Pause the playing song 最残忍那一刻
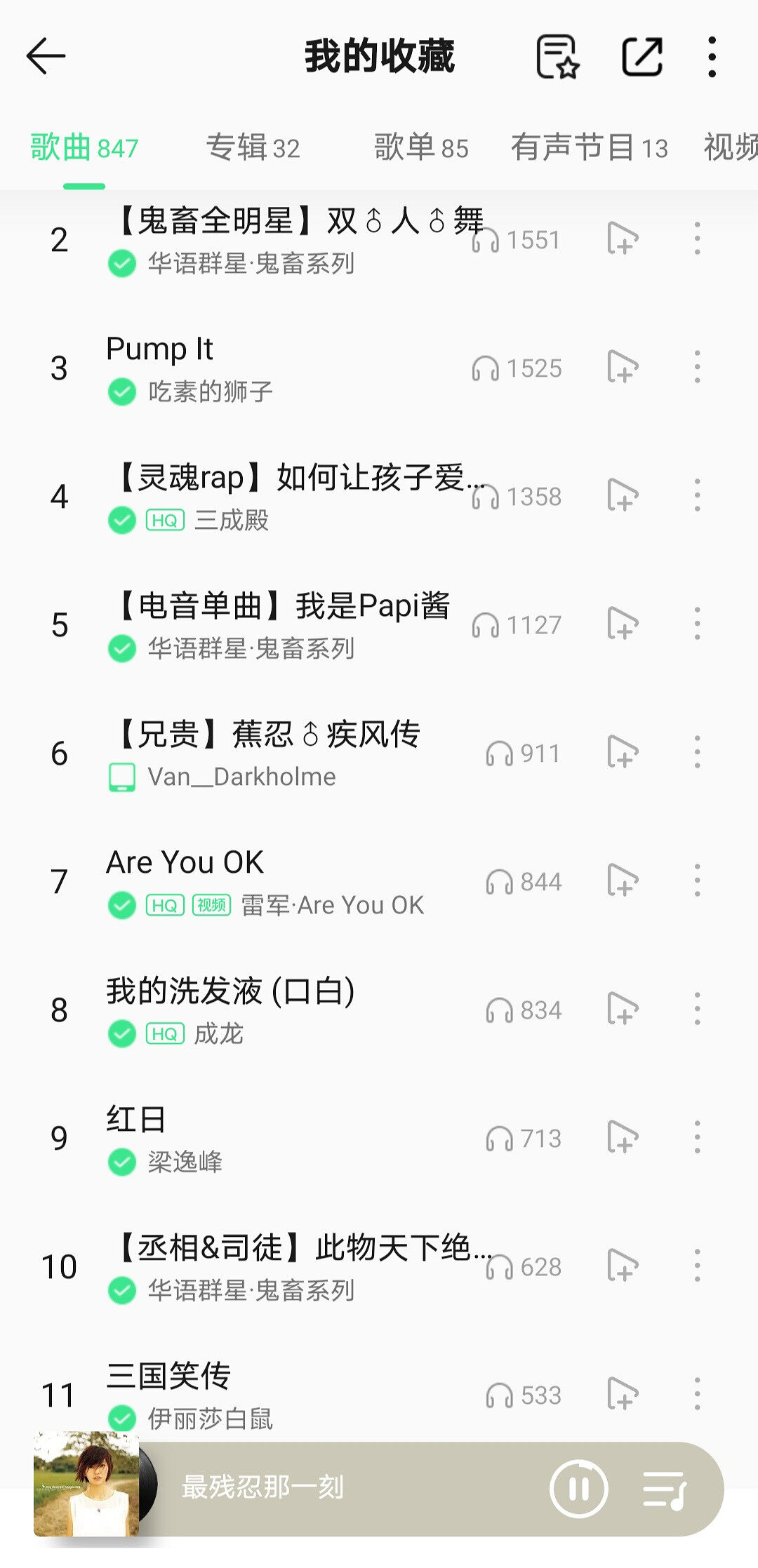The image size is (758, 1568). click(578, 1488)
